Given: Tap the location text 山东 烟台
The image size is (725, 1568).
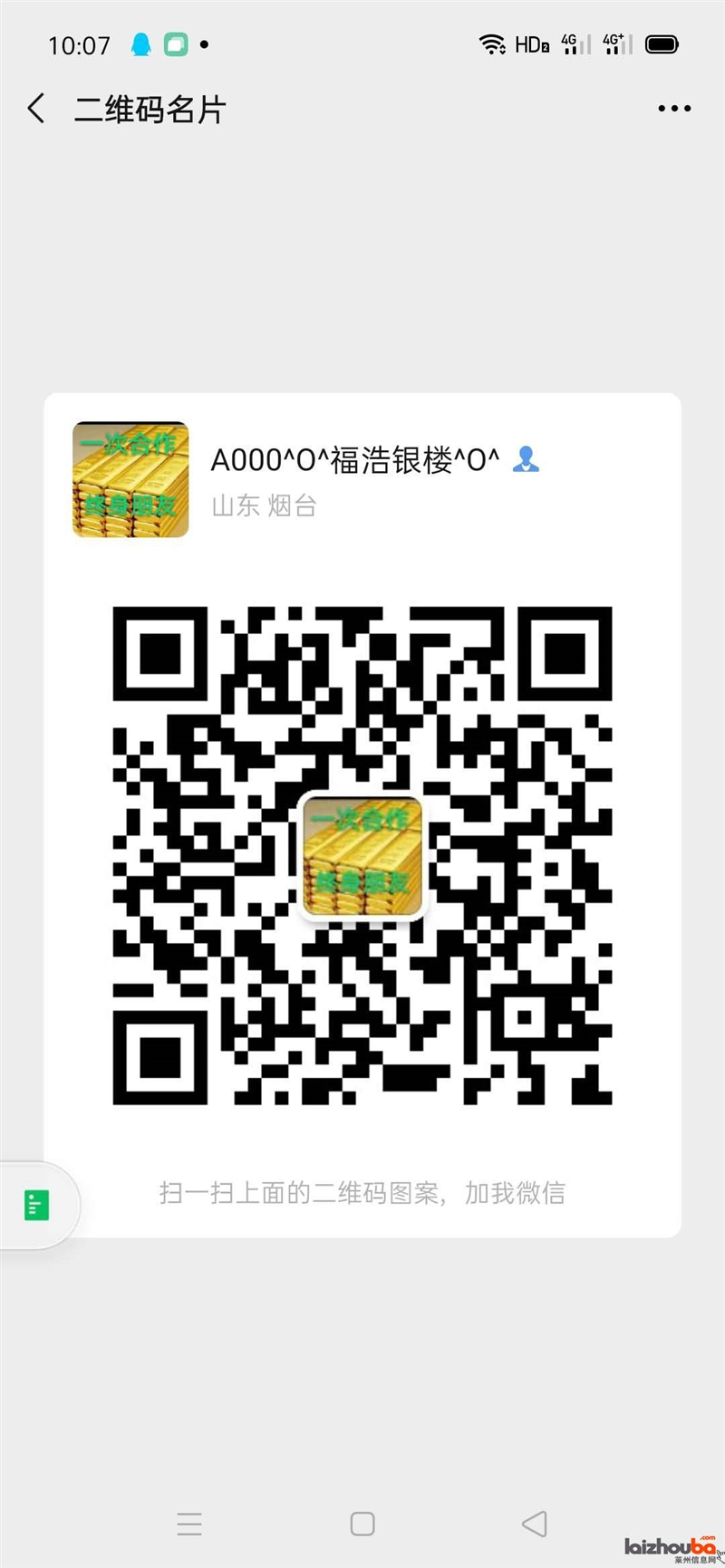Looking at the screenshot, I should click(x=263, y=505).
